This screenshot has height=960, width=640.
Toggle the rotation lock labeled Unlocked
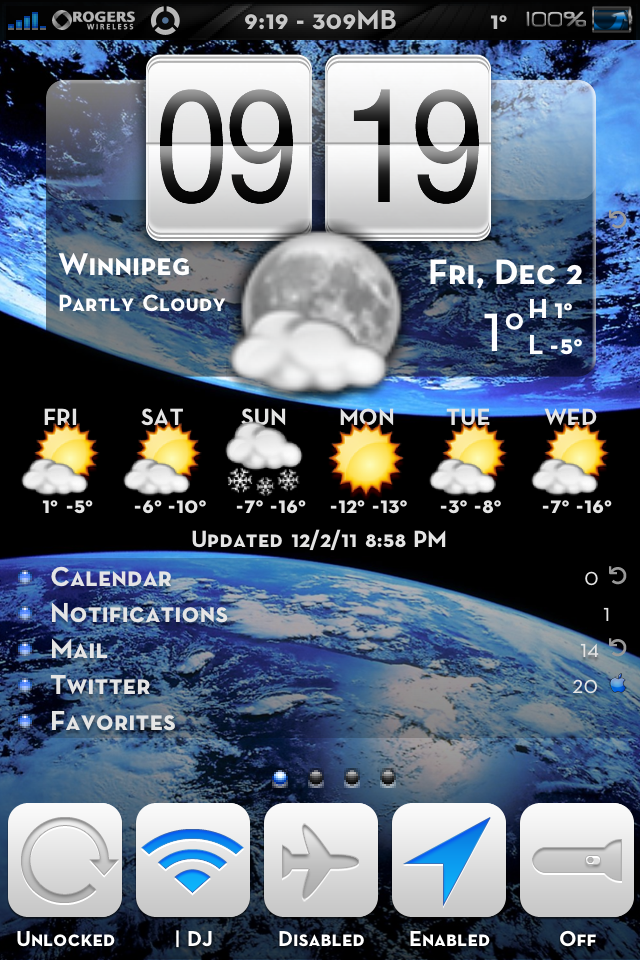tap(65, 861)
